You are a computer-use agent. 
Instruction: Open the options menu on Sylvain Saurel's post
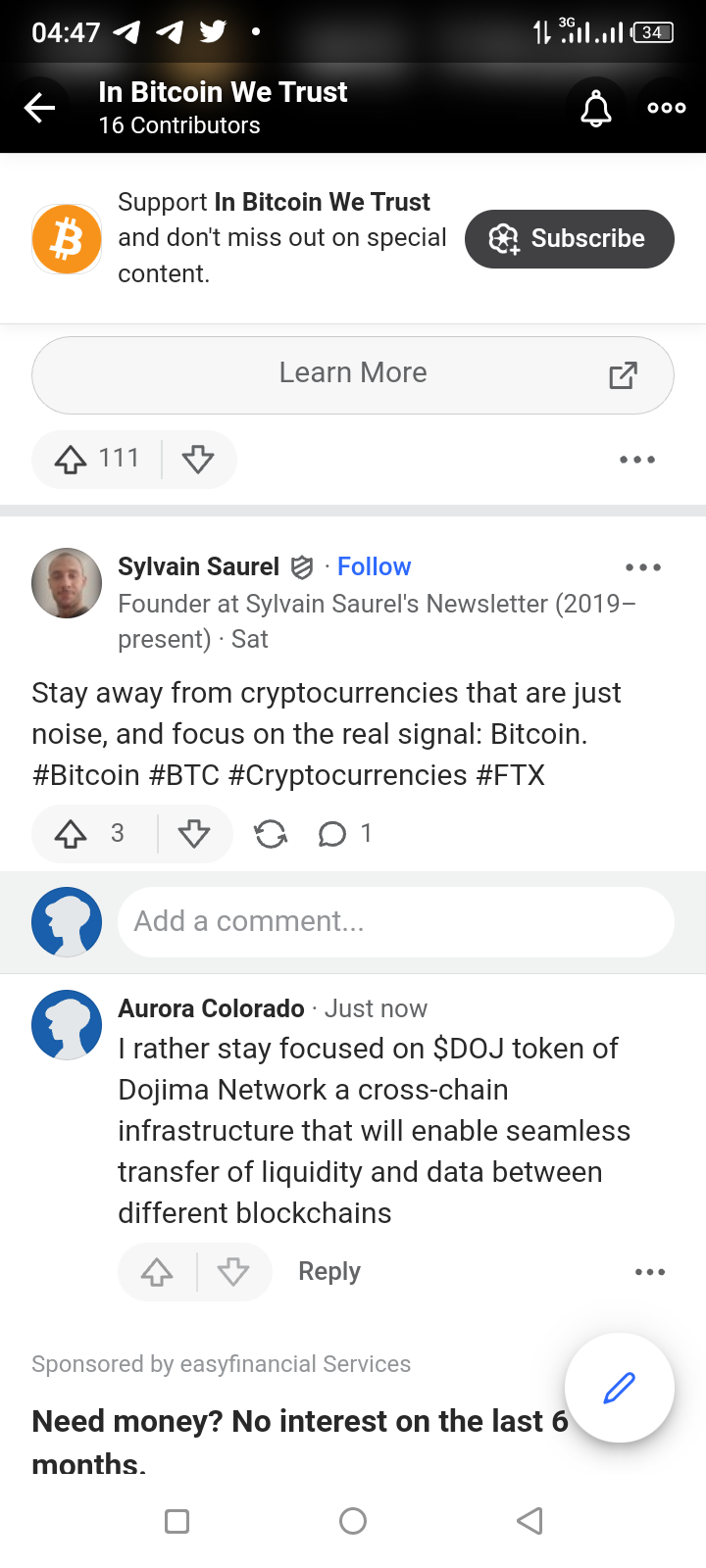coord(643,566)
